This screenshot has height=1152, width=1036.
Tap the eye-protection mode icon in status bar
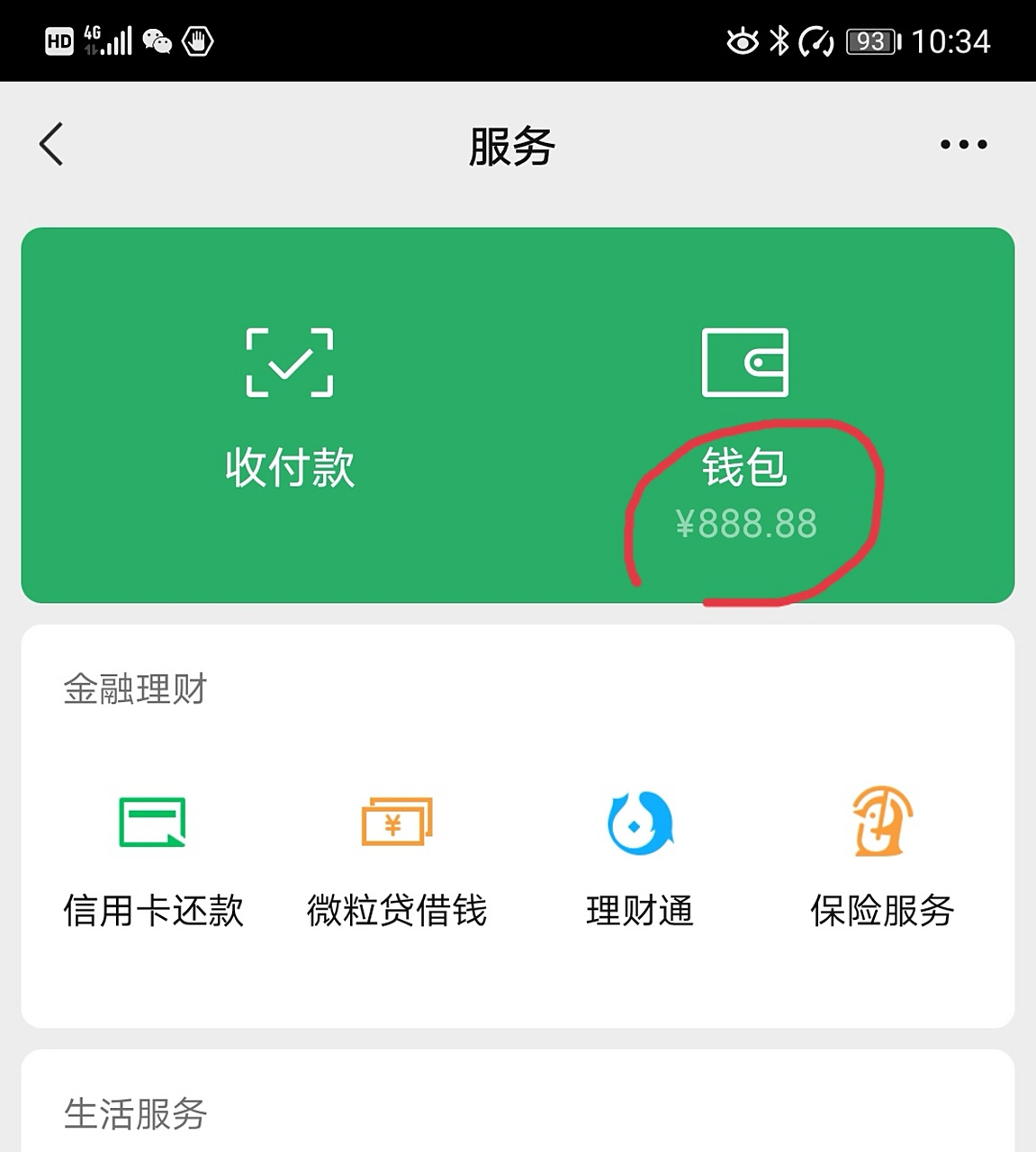click(x=740, y=40)
